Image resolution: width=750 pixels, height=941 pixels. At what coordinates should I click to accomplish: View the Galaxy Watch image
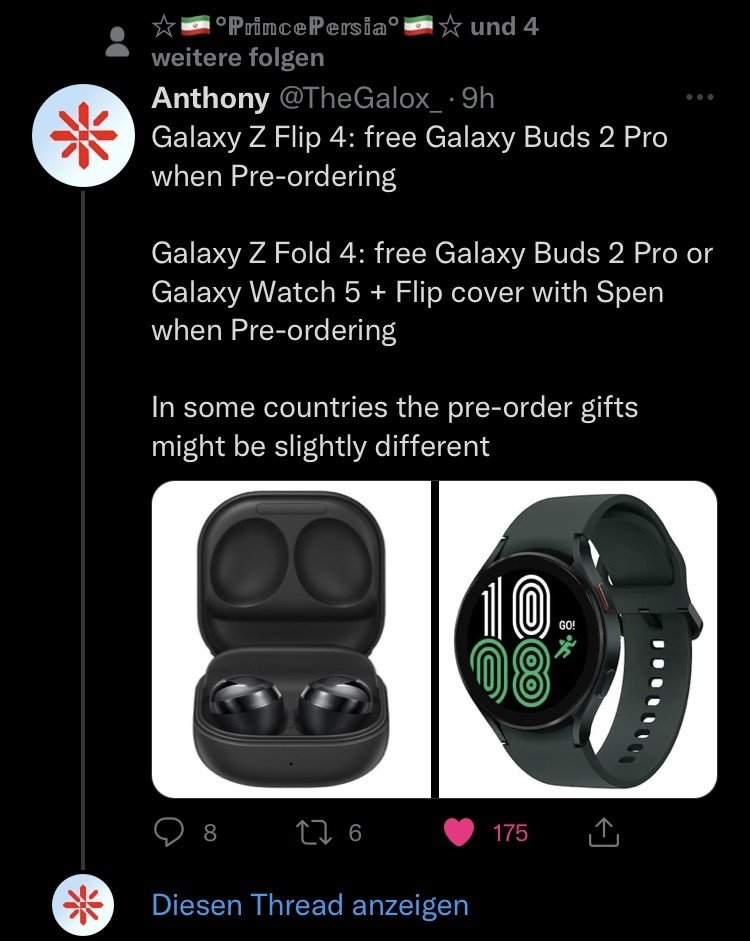pos(579,638)
